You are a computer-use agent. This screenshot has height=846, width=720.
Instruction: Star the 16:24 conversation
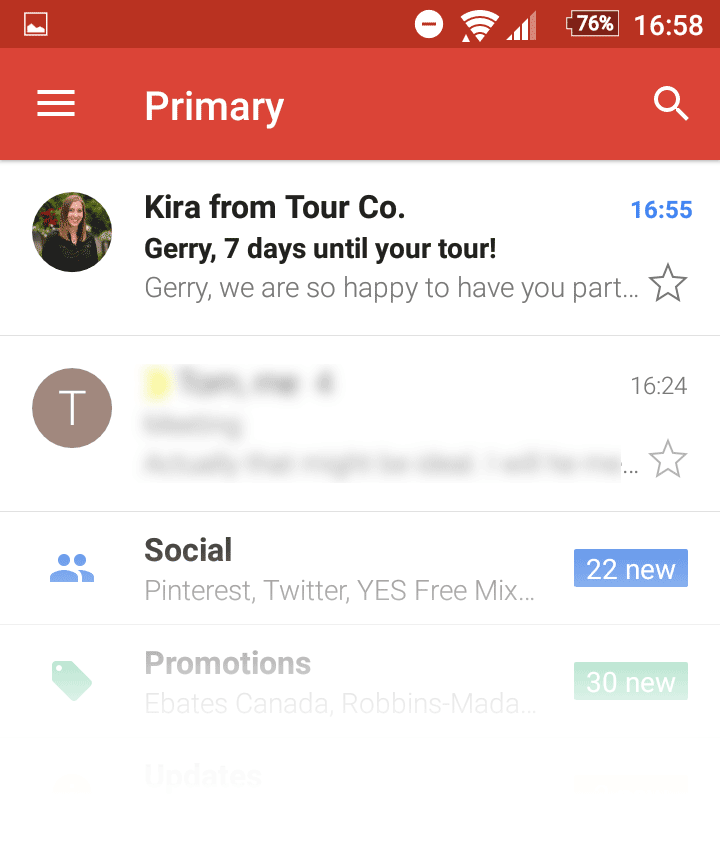coord(667,460)
